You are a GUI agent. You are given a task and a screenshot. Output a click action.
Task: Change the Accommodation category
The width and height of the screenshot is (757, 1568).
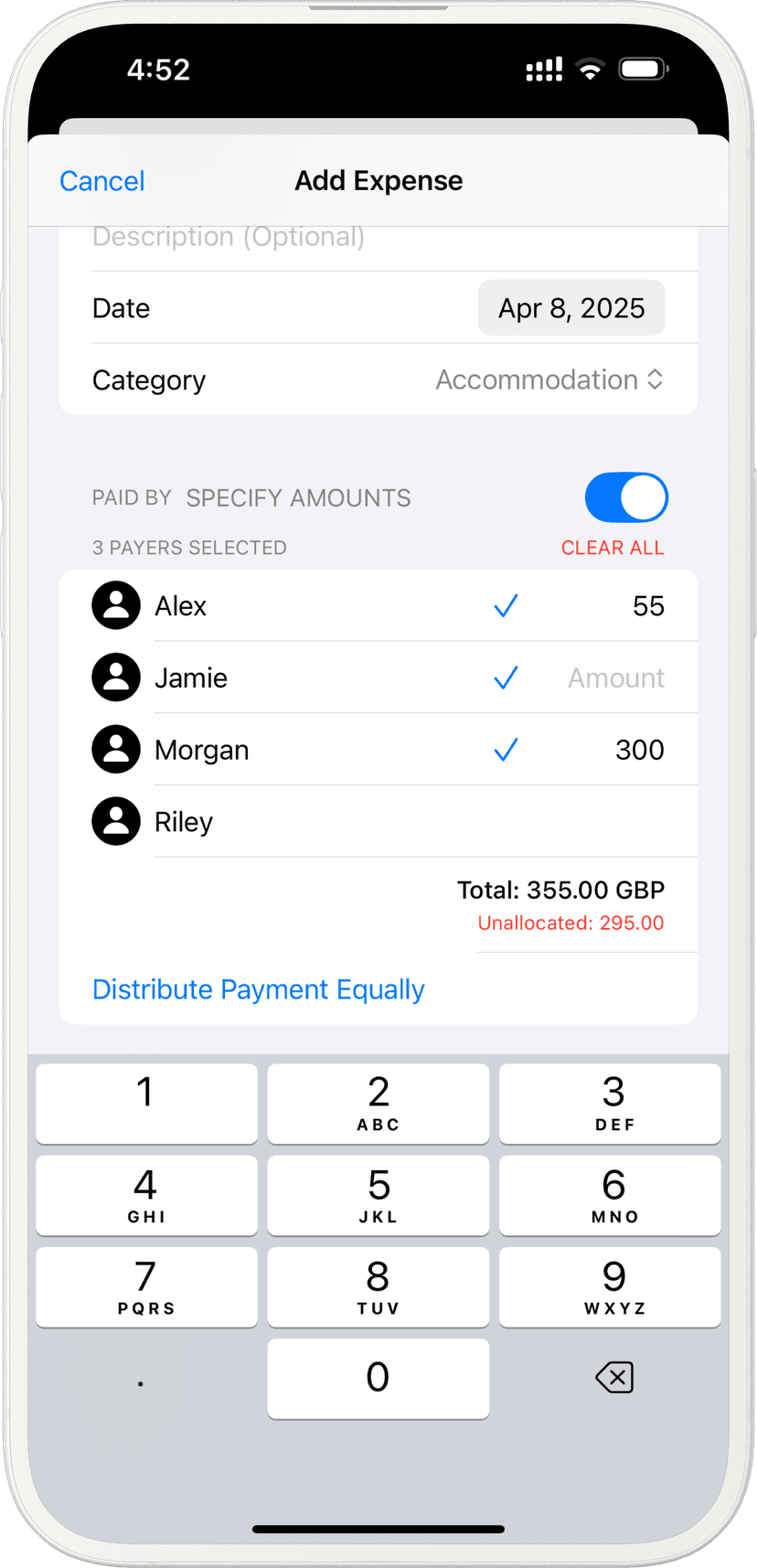(x=549, y=379)
